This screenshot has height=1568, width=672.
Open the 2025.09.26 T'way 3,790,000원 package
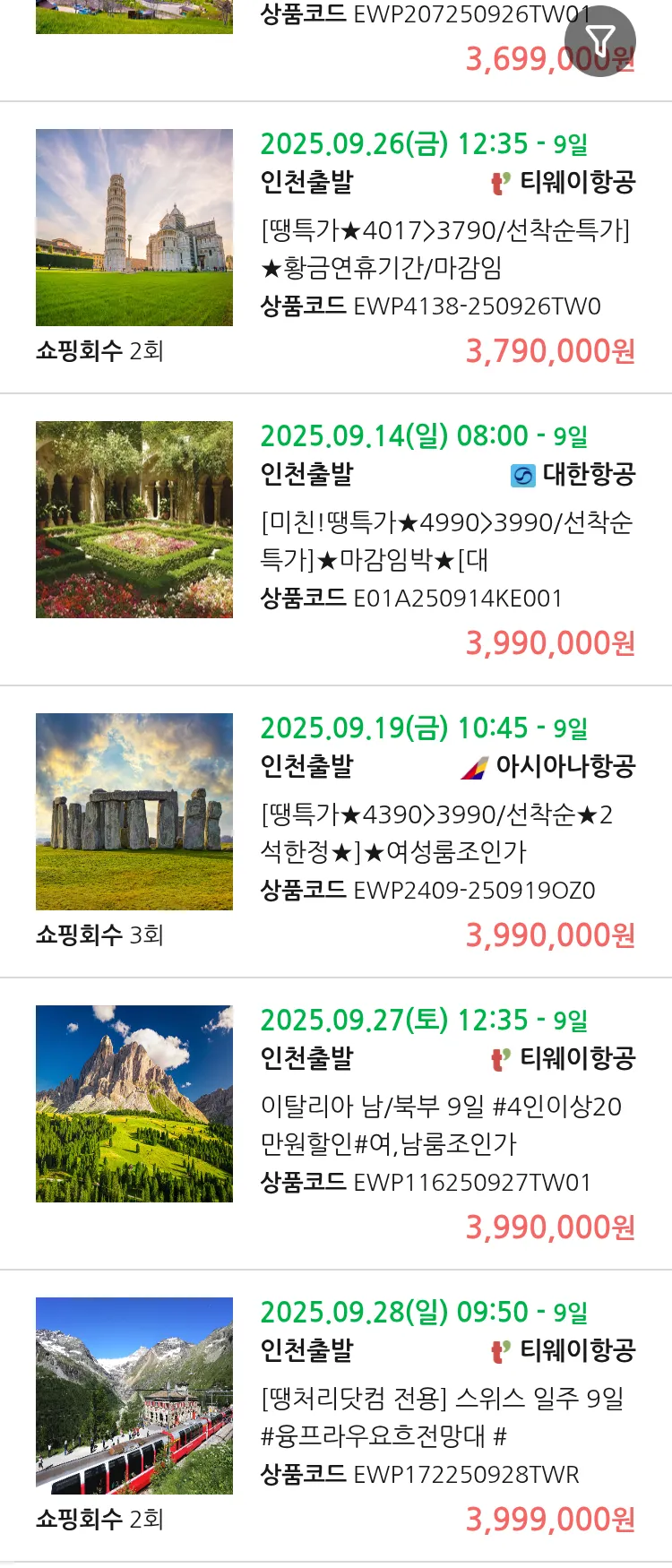pyautogui.click(x=445, y=248)
